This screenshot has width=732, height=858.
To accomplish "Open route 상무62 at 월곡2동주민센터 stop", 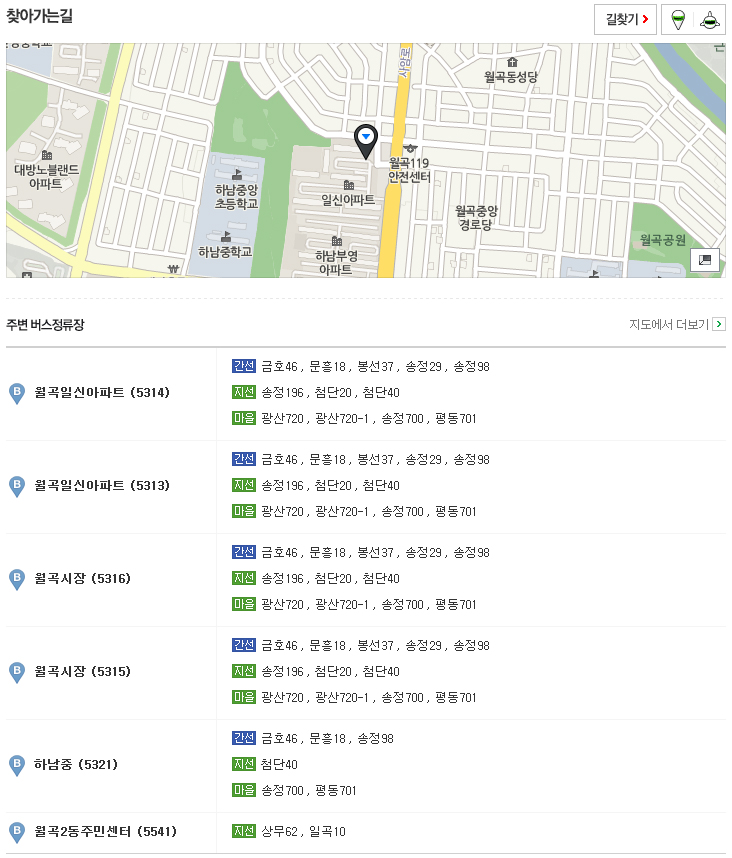I will pyautogui.click(x=280, y=831).
